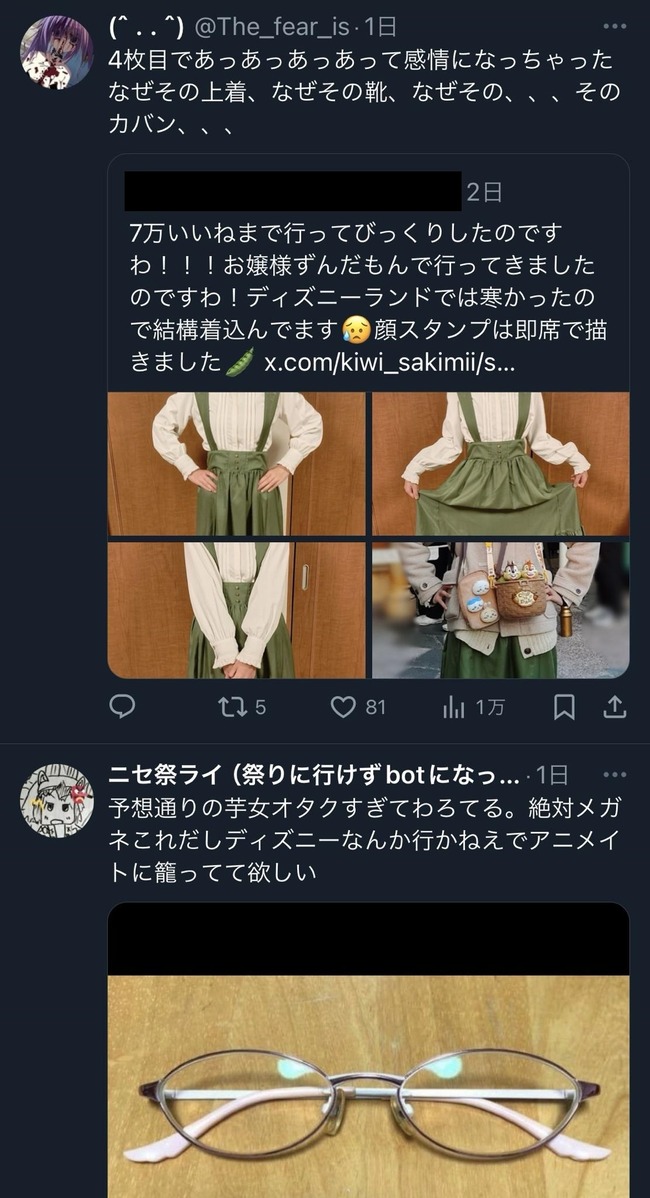
Task: Open overflow menu on ニセ祭ライ post
Action: 614,775
